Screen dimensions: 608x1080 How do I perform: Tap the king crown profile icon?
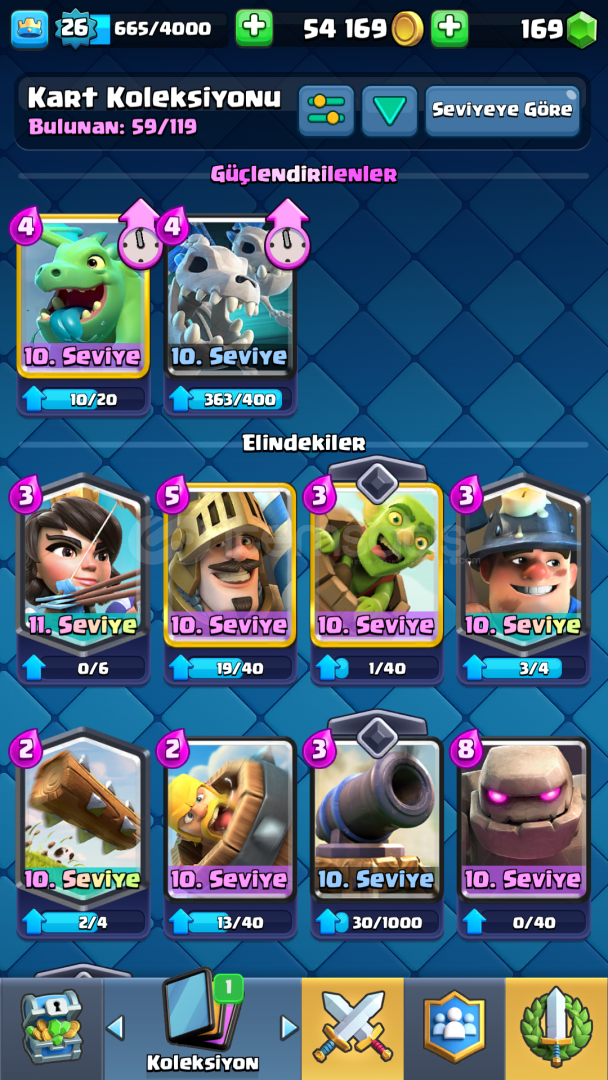(x=30, y=29)
